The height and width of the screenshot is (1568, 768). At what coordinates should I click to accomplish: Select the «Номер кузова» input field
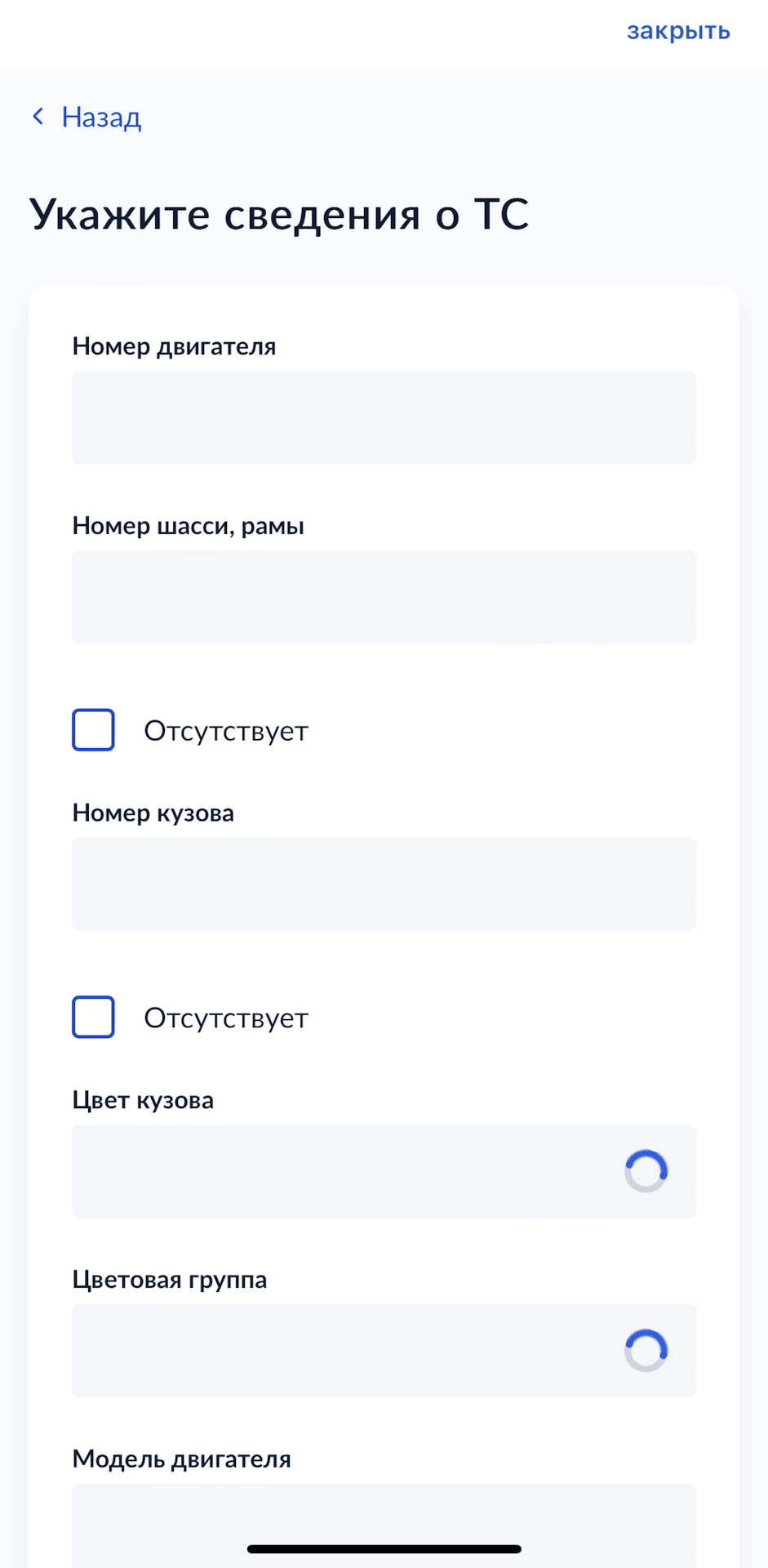(384, 884)
